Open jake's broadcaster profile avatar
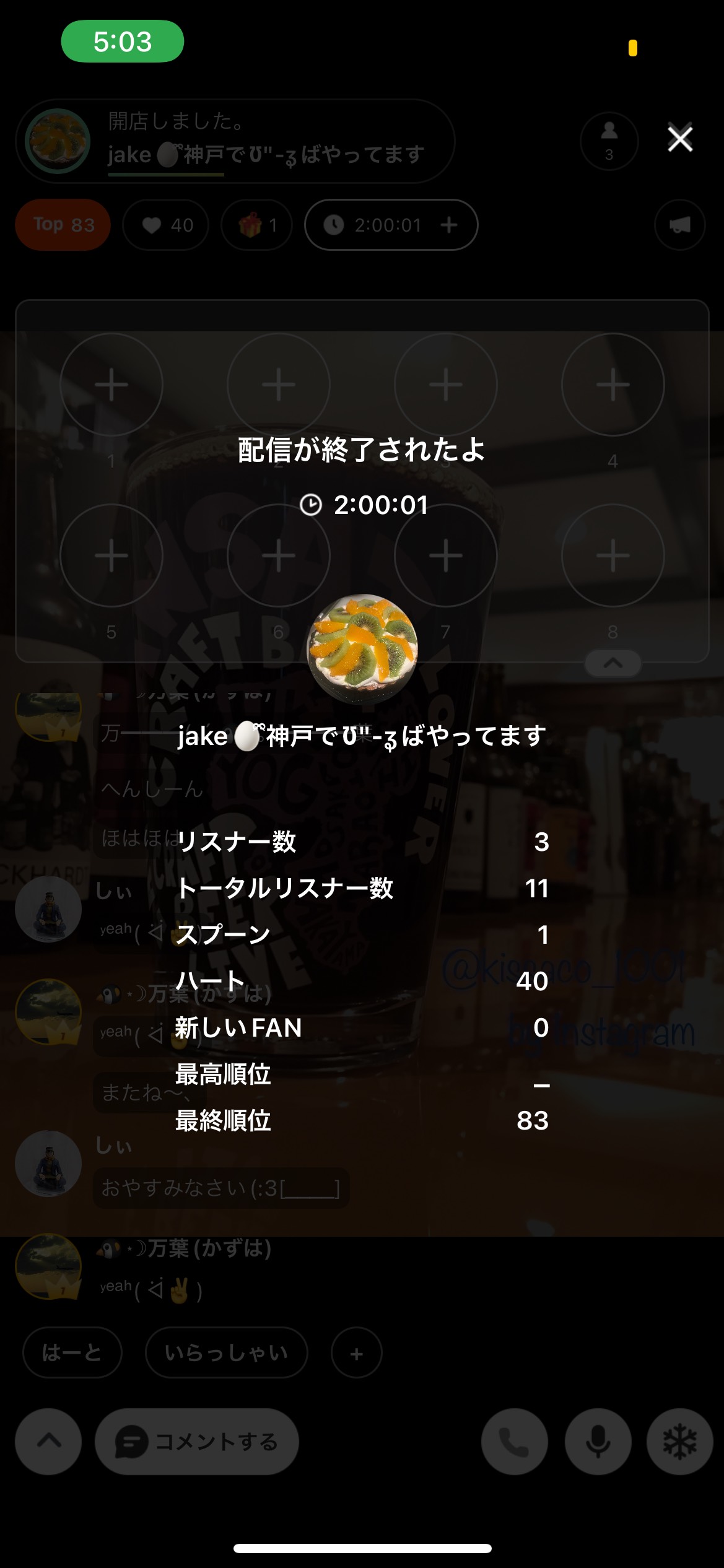 [58, 141]
